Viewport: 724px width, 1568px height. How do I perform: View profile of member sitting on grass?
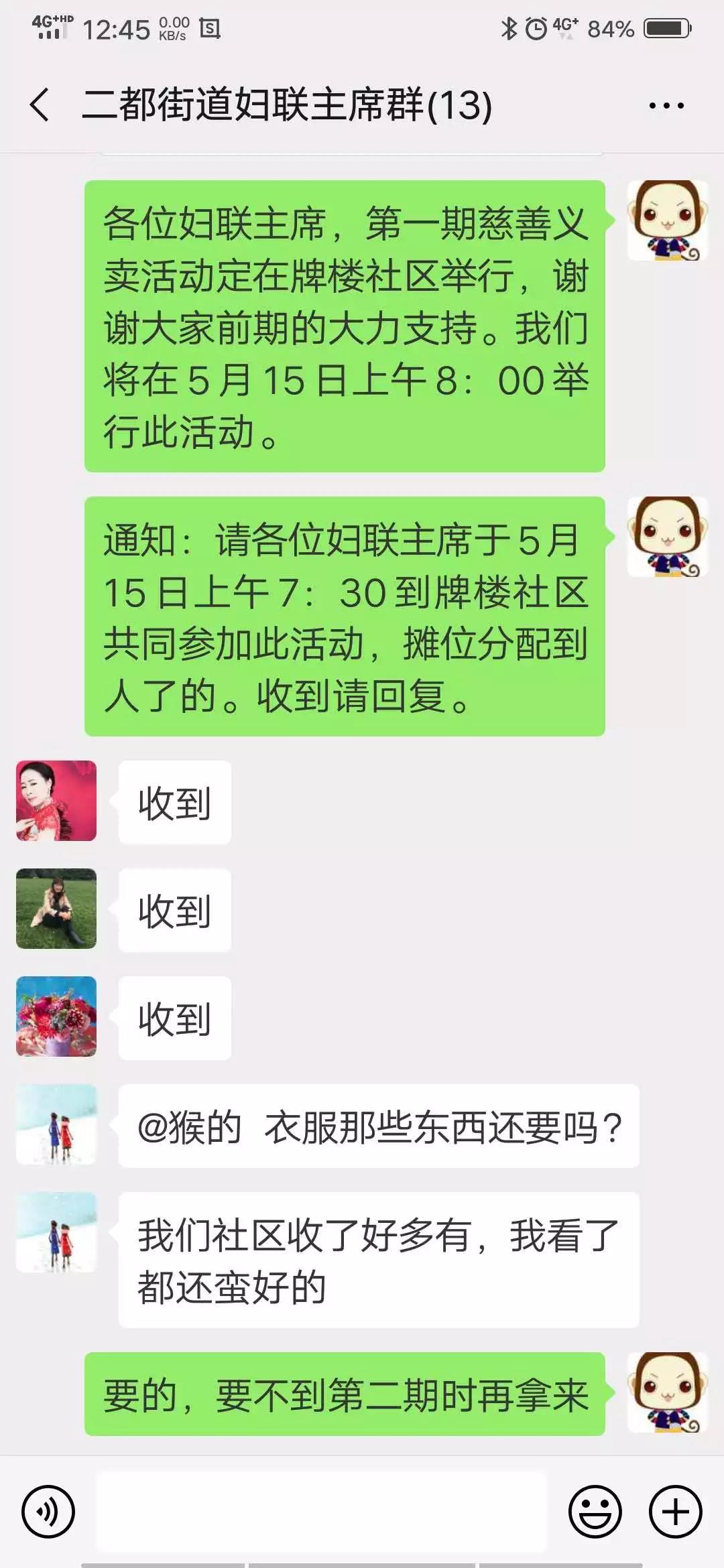56,909
